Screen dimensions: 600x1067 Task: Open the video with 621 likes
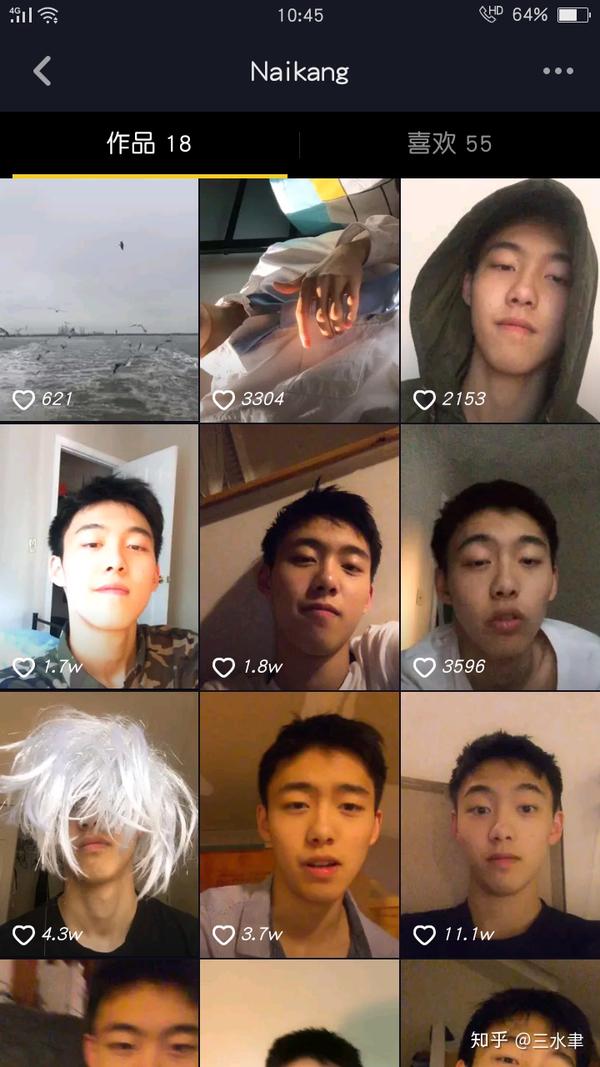tap(99, 300)
